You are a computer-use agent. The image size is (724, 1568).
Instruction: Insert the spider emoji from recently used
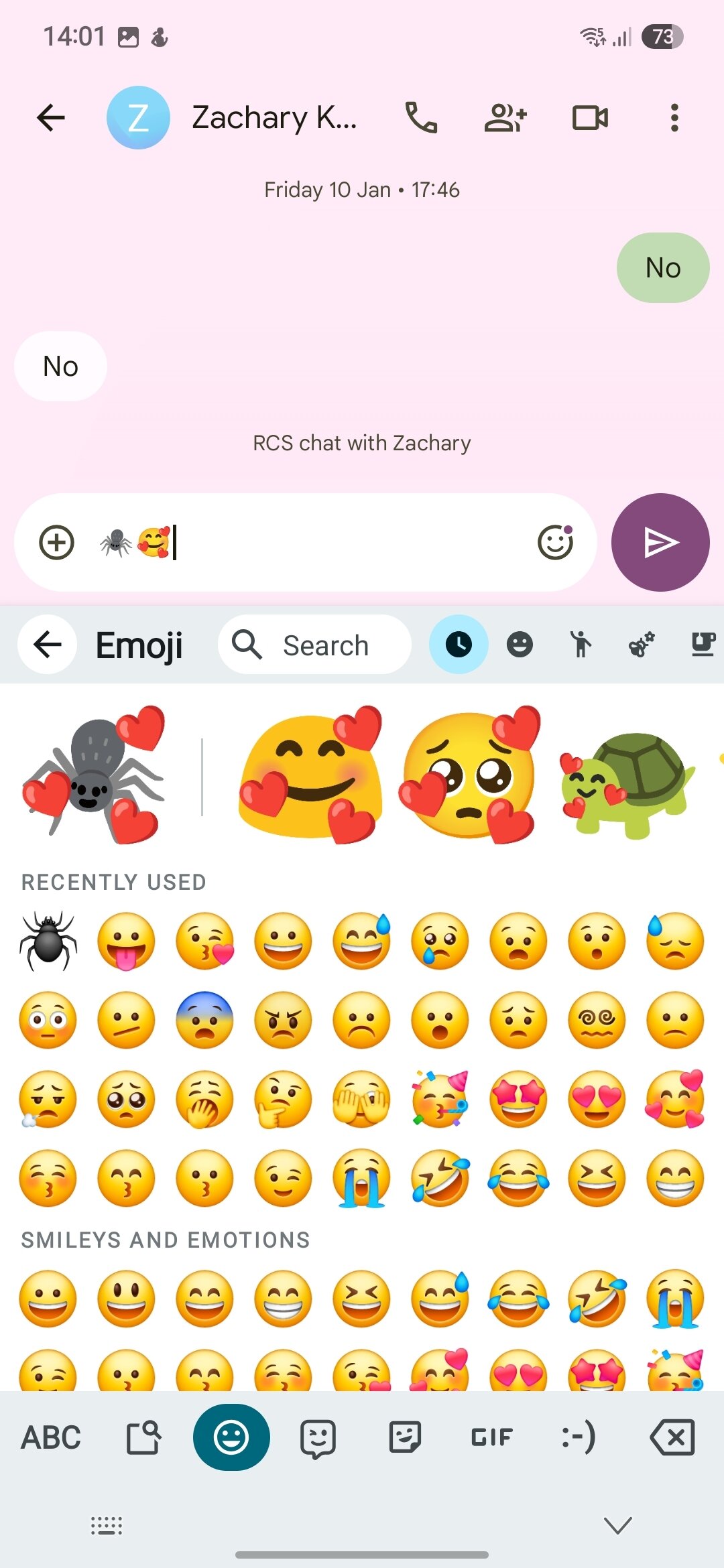coord(48,941)
